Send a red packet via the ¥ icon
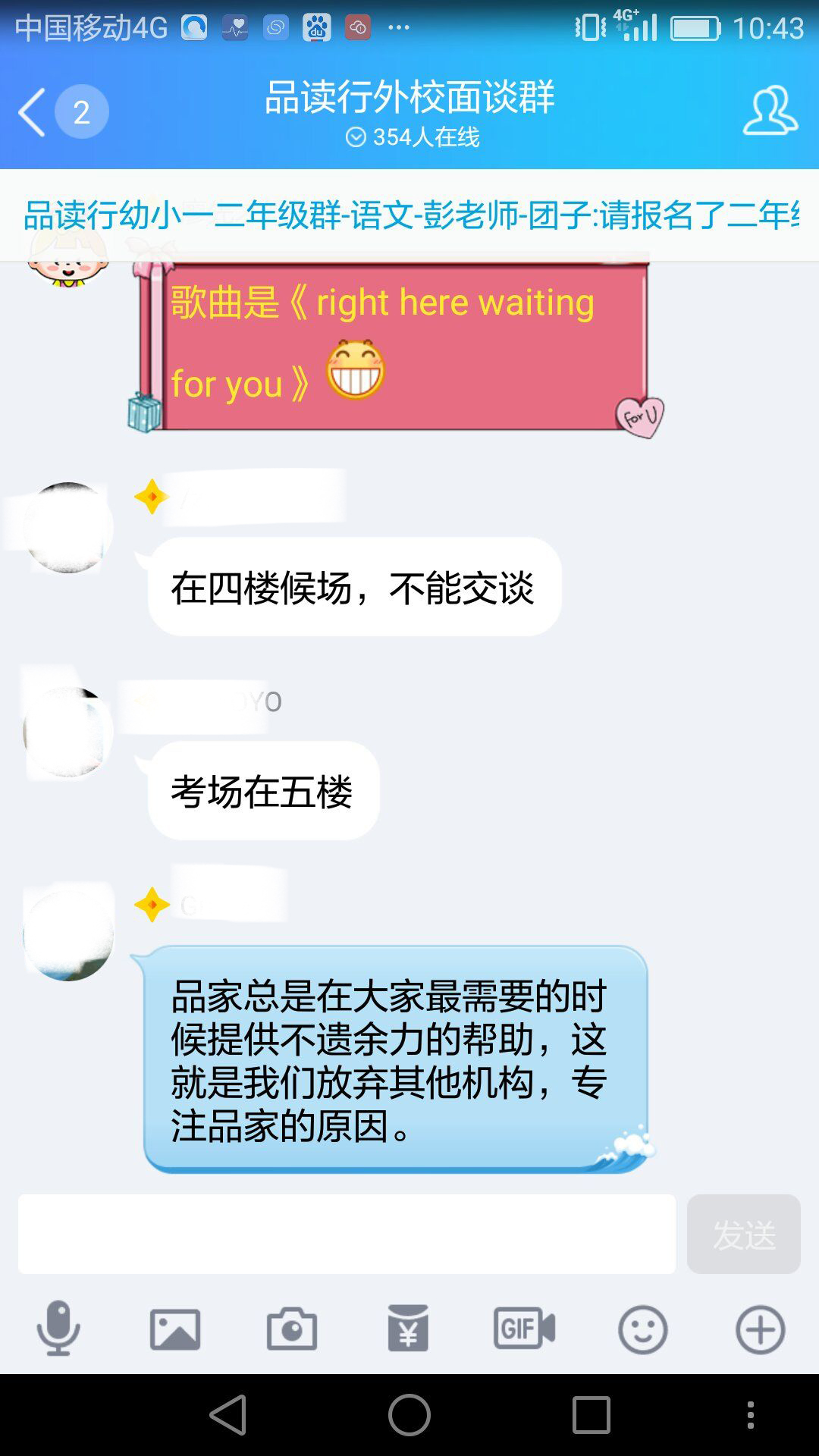Image resolution: width=819 pixels, height=1456 pixels. tap(408, 1329)
